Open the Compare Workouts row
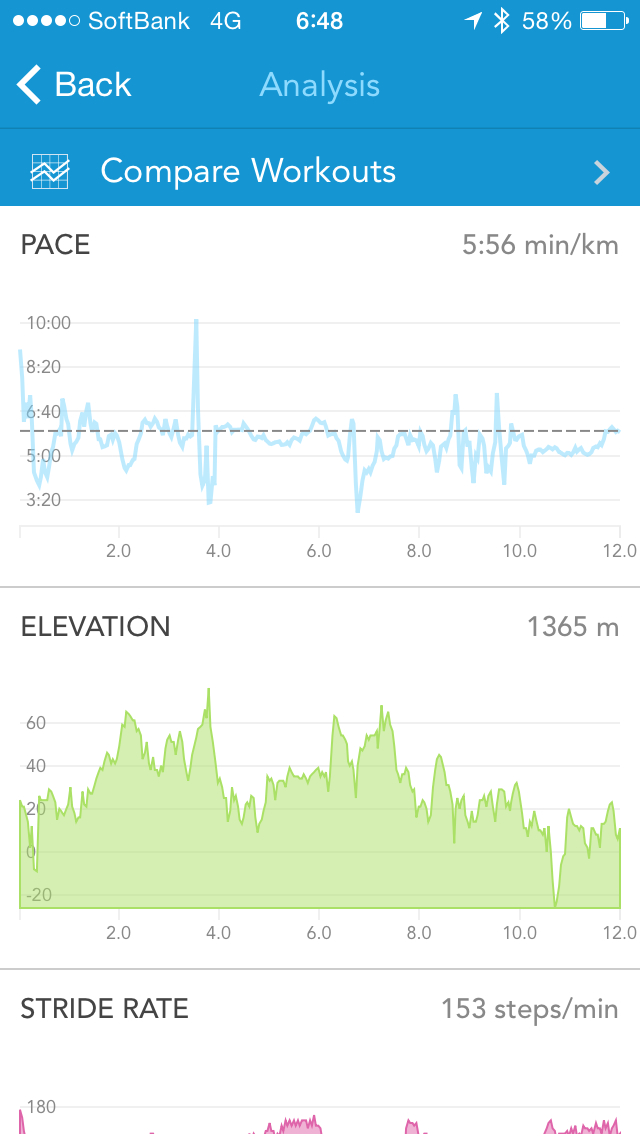Image resolution: width=640 pixels, height=1136 pixels. [320, 171]
